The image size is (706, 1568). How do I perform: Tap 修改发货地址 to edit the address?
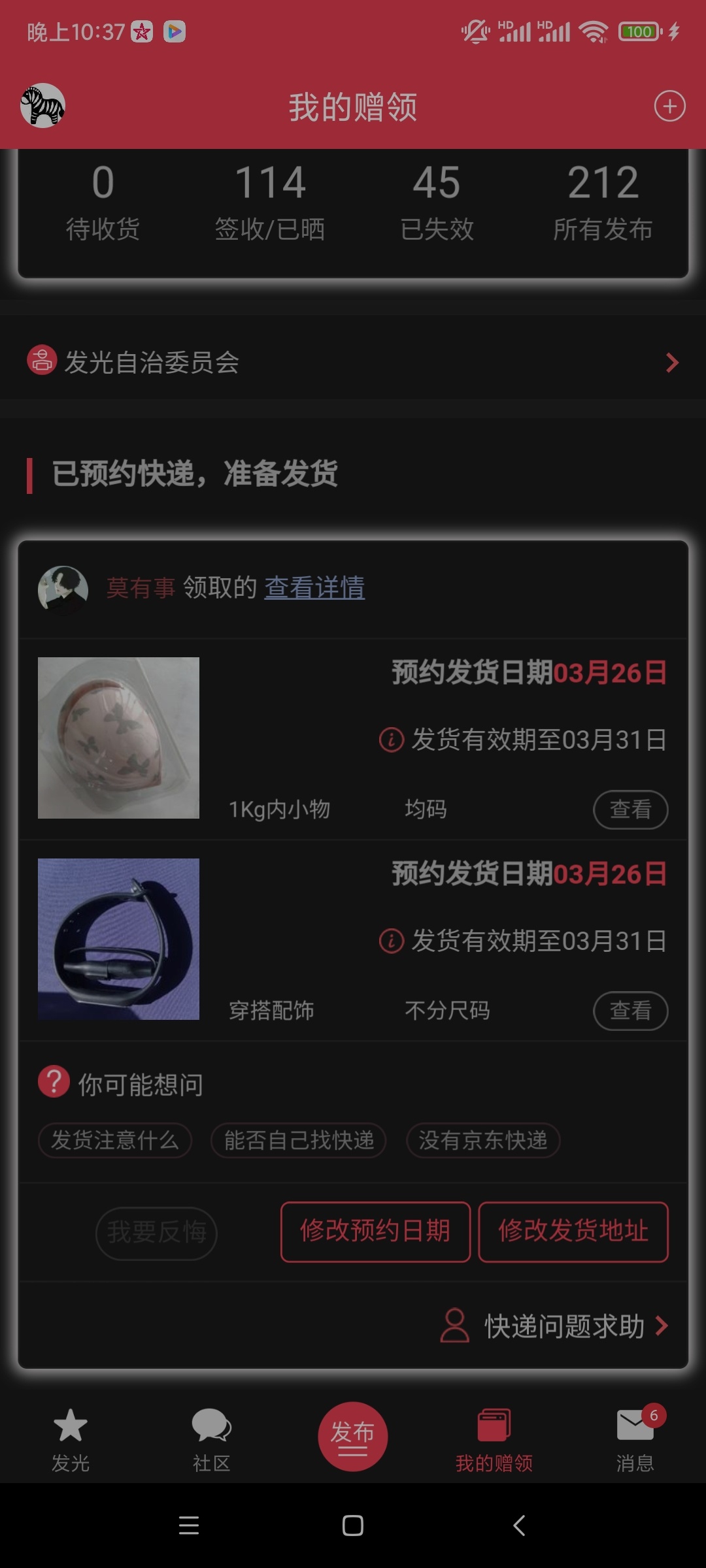click(x=573, y=1232)
